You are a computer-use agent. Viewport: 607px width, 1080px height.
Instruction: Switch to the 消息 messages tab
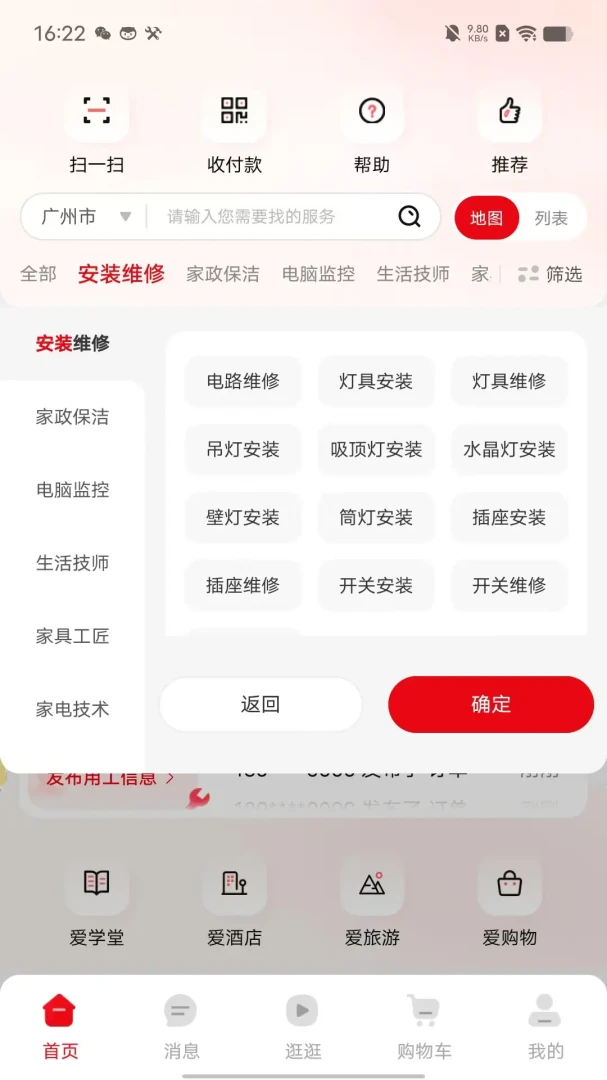(181, 1026)
